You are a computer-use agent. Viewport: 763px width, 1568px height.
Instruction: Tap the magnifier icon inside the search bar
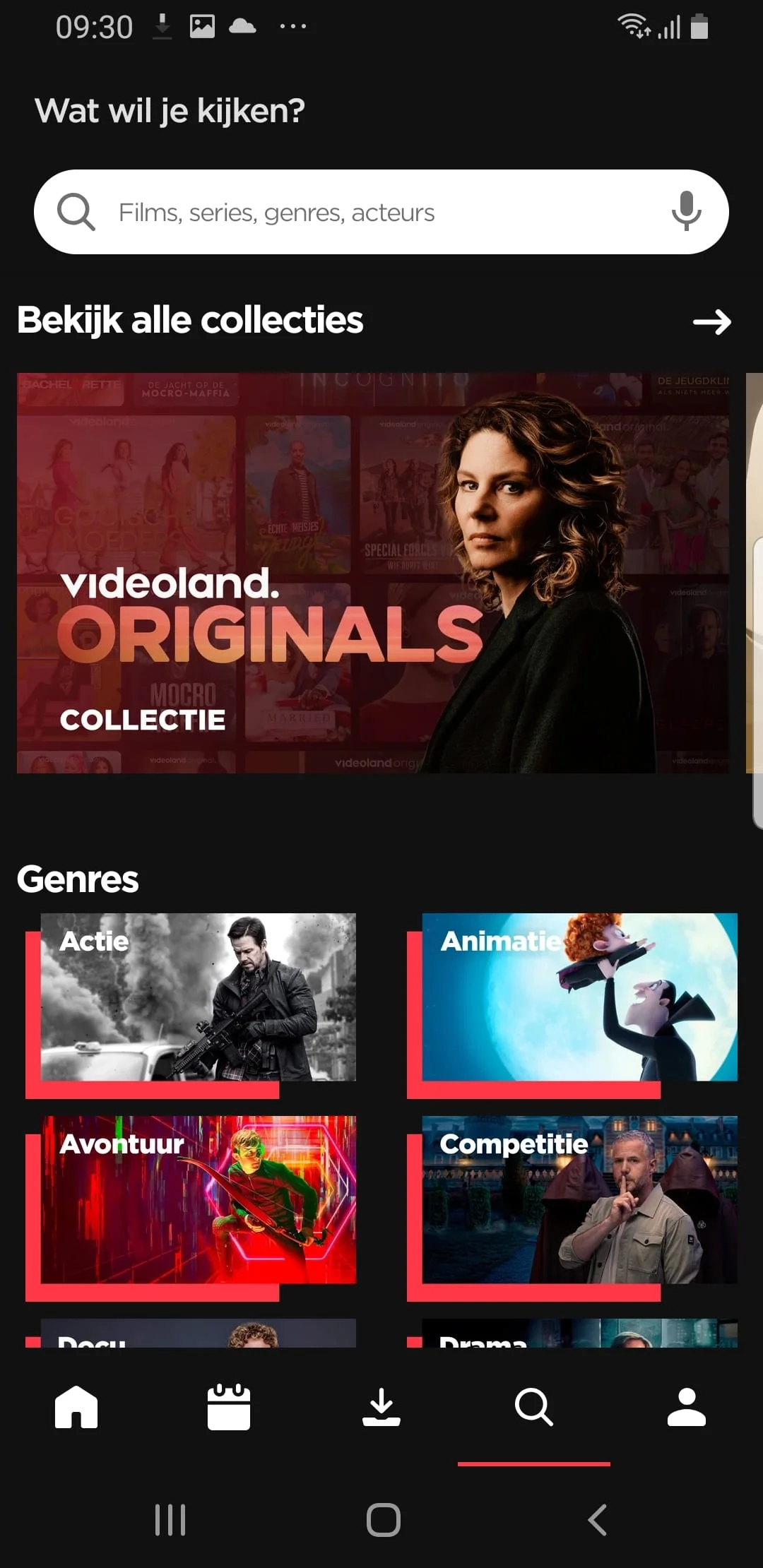(x=75, y=211)
